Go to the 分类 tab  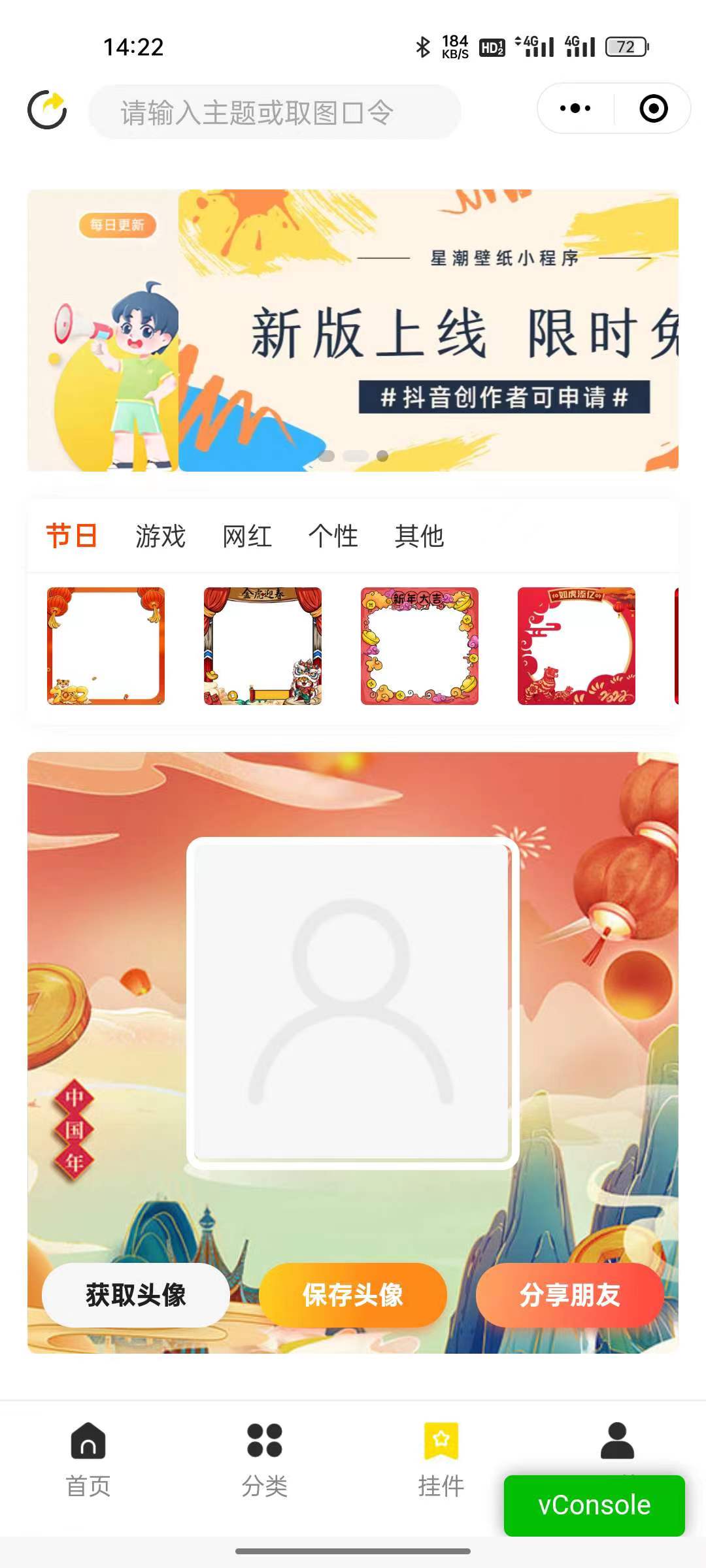pos(265,1458)
